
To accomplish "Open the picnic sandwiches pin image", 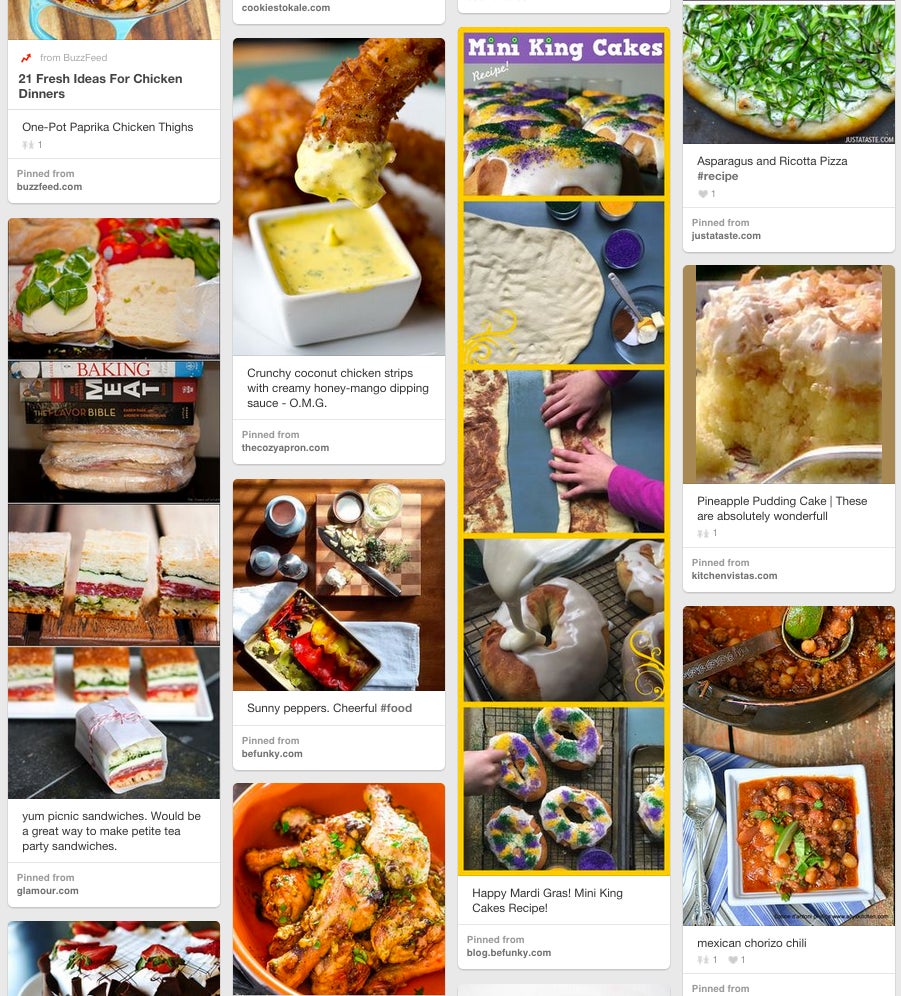I will [114, 508].
